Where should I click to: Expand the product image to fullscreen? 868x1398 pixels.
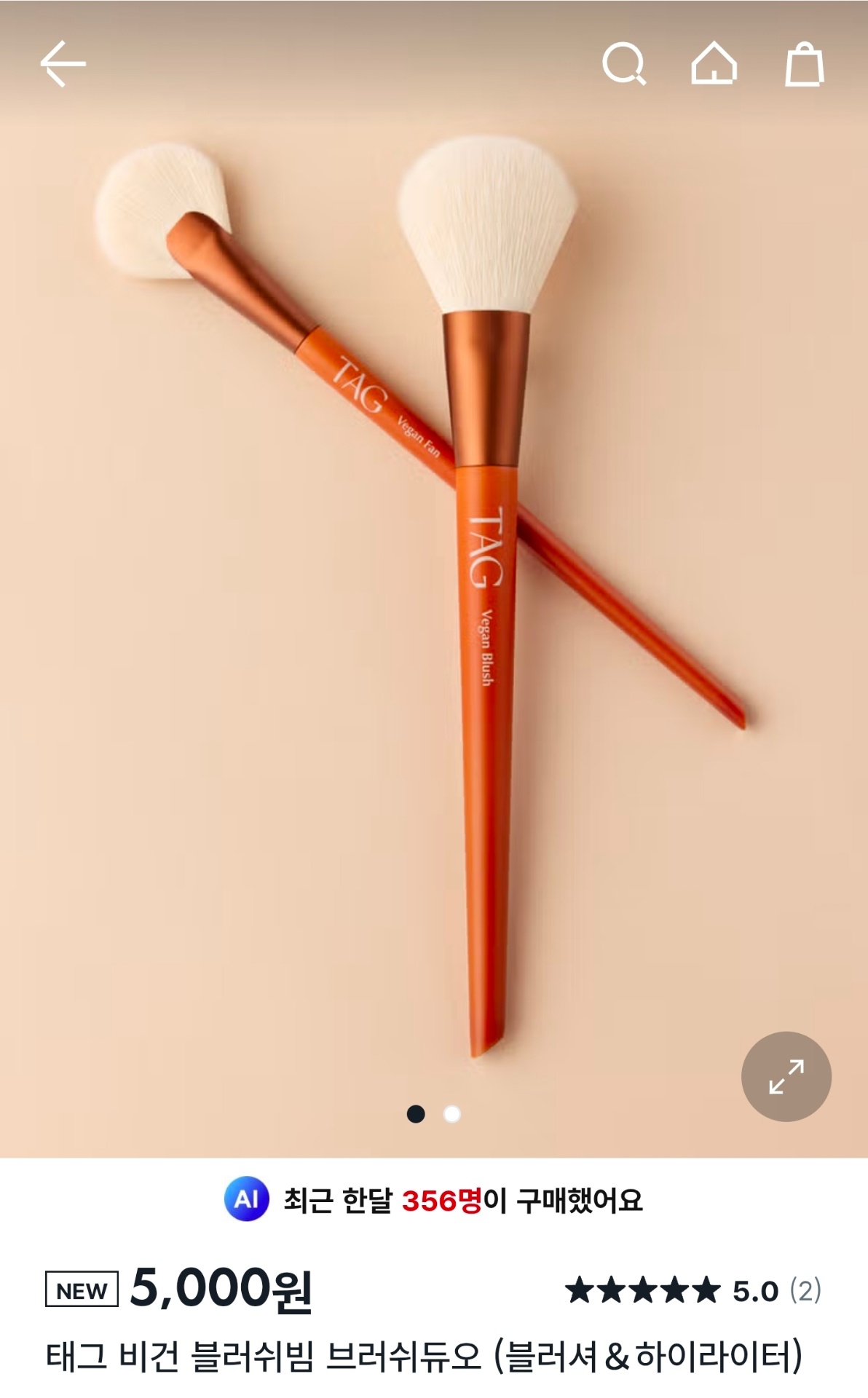(786, 1076)
